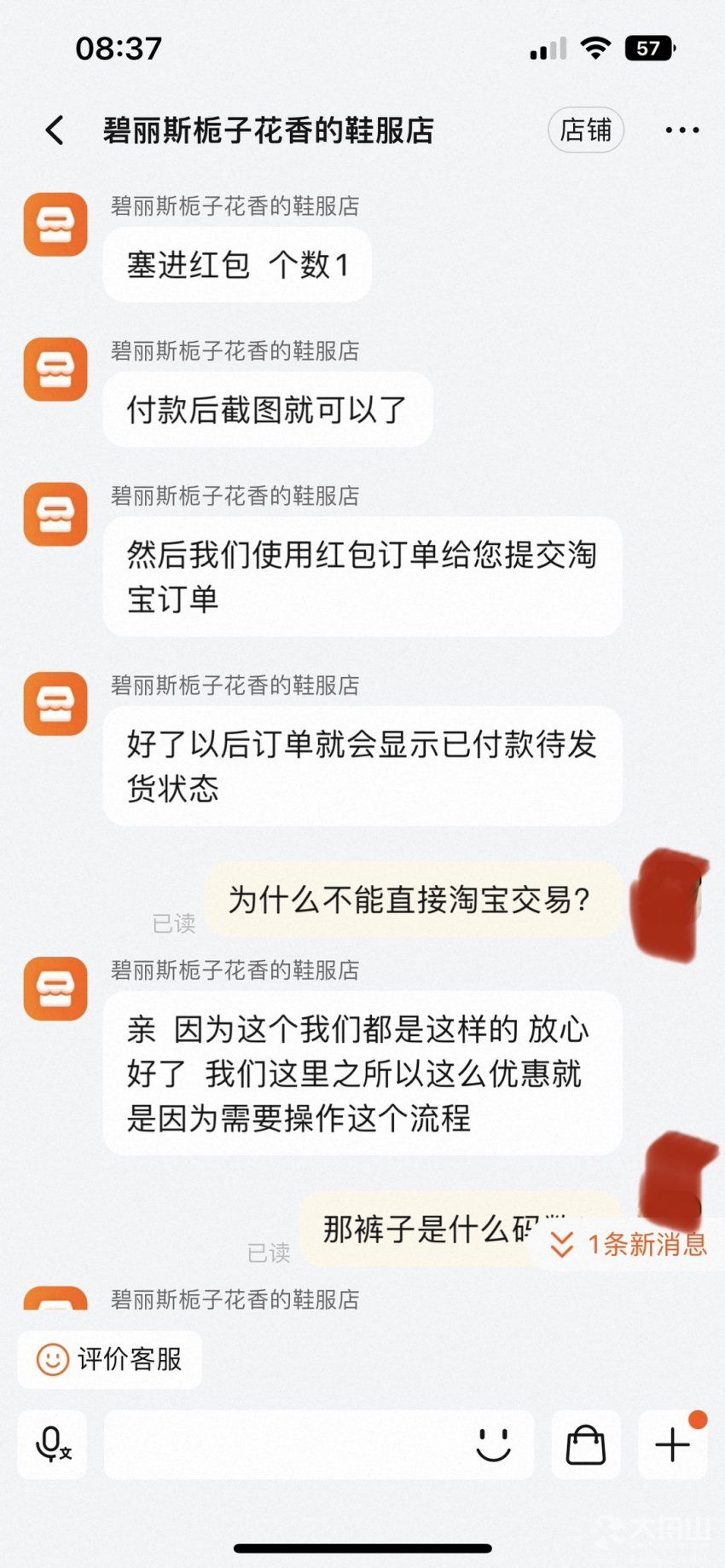Tap 评价客服 to rate the service
The height and width of the screenshot is (1568, 725).
pyautogui.click(x=110, y=1359)
